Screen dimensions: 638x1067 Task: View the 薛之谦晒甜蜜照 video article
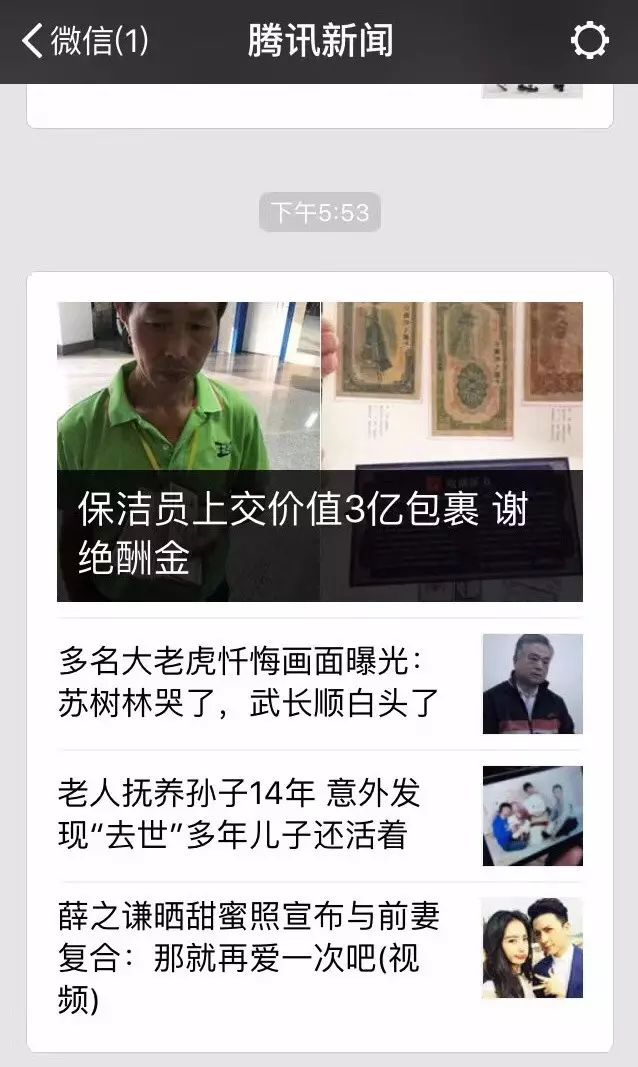point(250,947)
